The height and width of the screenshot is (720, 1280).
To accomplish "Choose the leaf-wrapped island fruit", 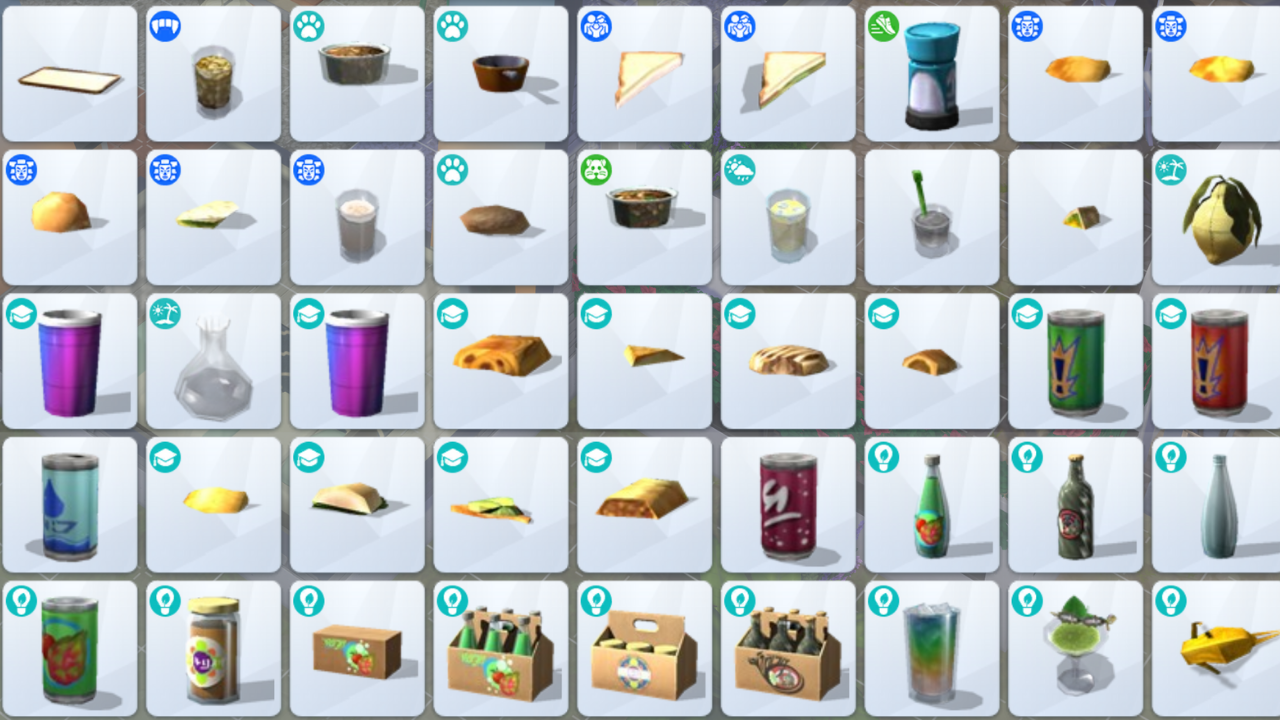I will pyautogui.click(x=1218, y=218).
